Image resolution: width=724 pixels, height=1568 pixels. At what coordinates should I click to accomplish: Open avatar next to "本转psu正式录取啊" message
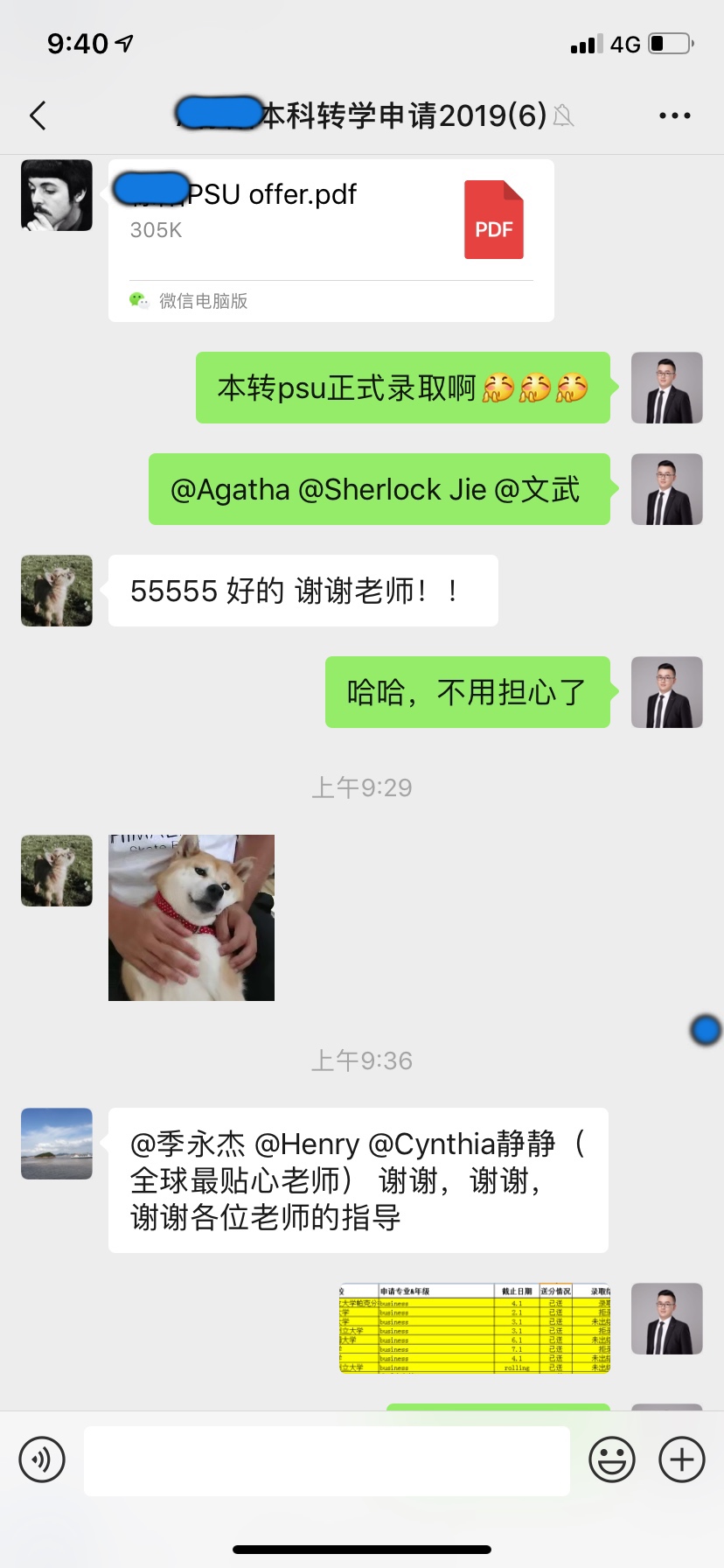667,388
